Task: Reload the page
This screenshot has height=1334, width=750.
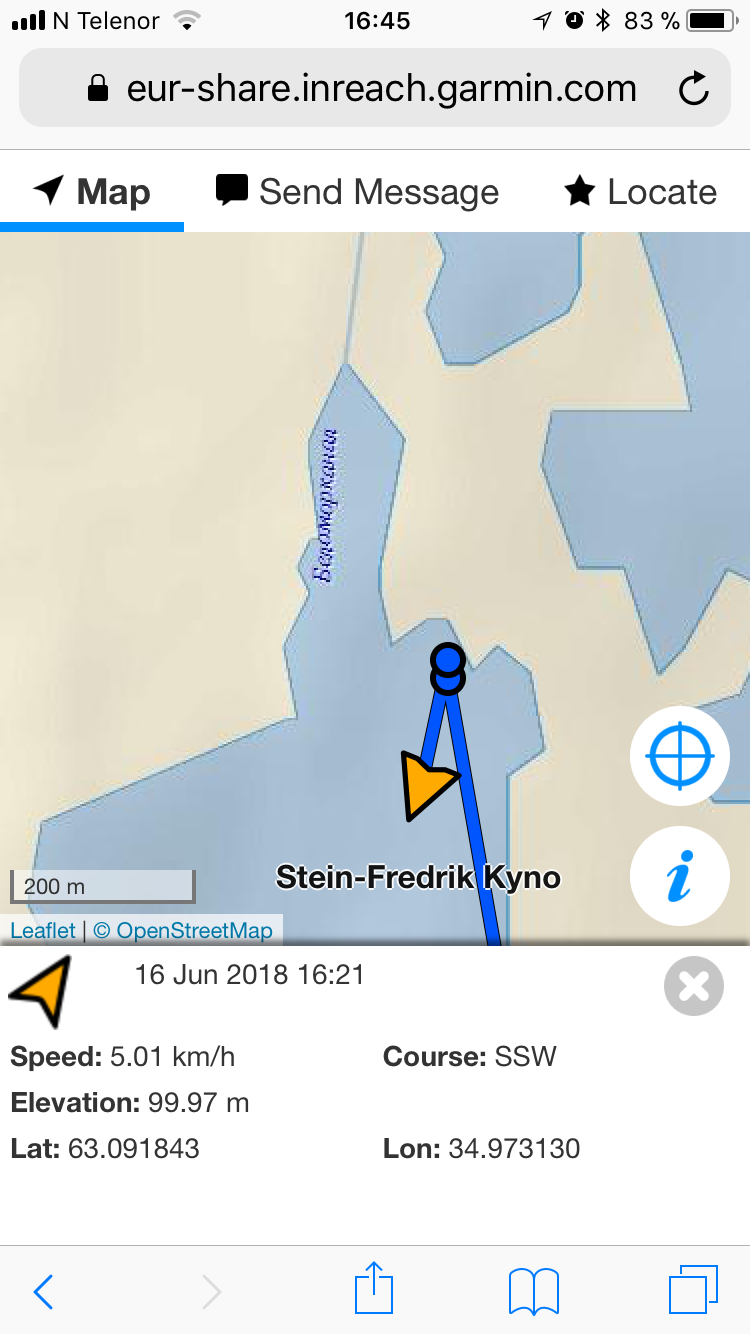Action: point(693,90)
